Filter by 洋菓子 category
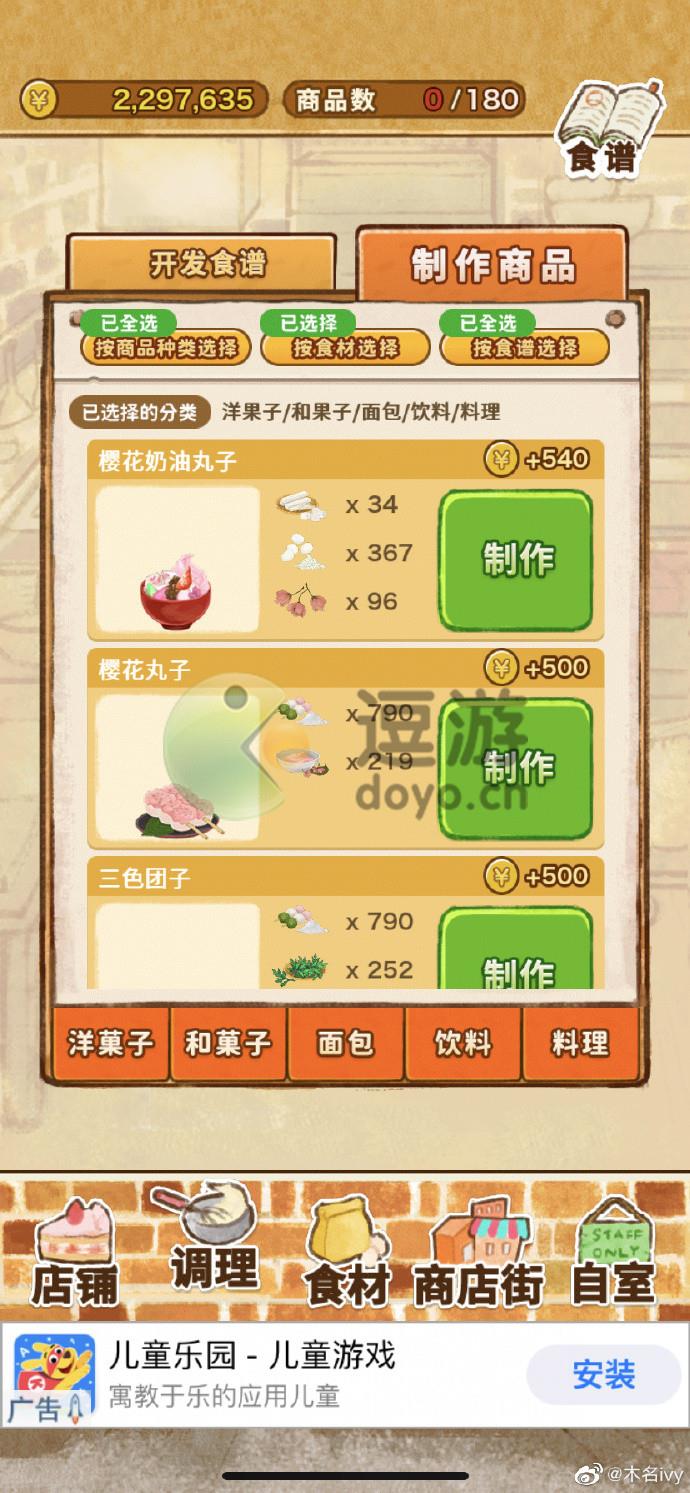 [x=111, y=1044]
